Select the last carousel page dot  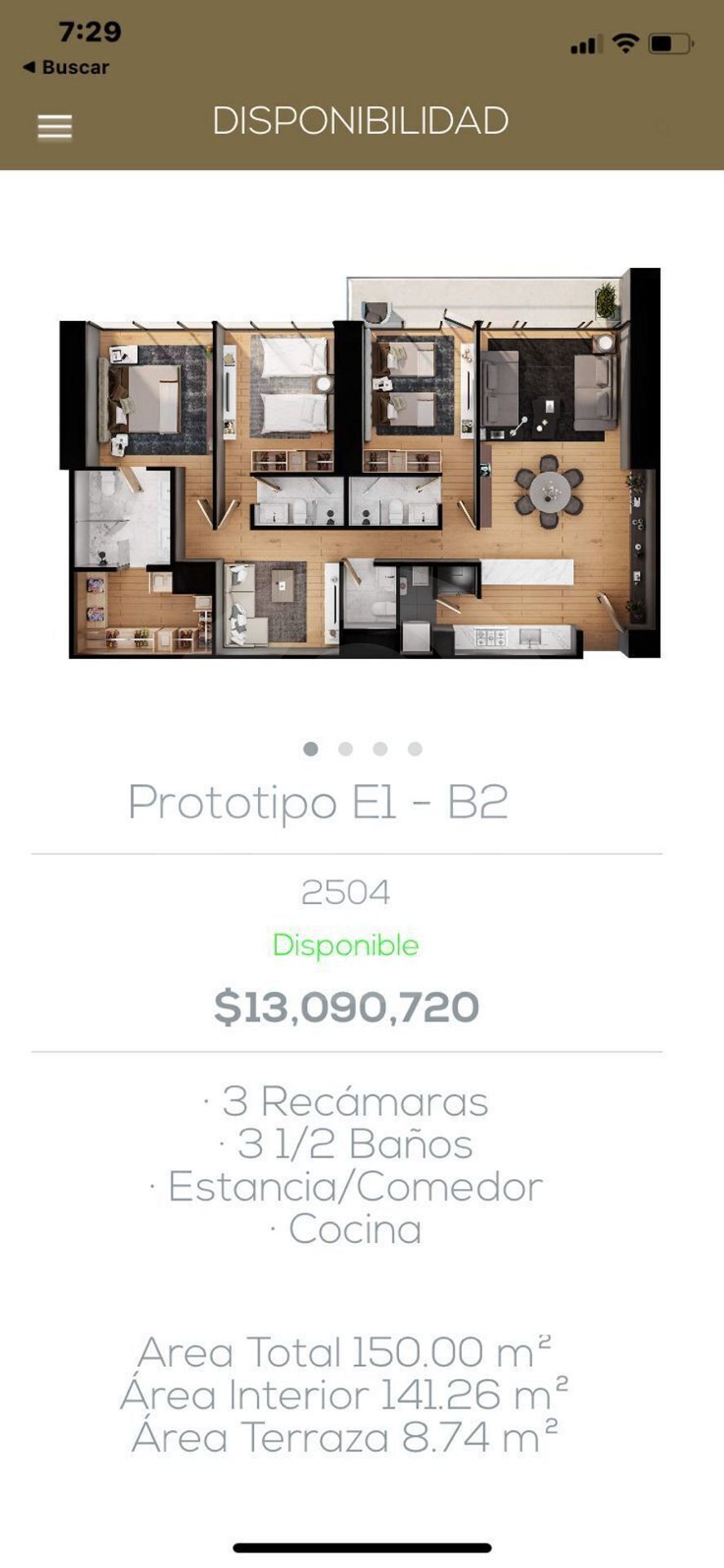(415, 749)
